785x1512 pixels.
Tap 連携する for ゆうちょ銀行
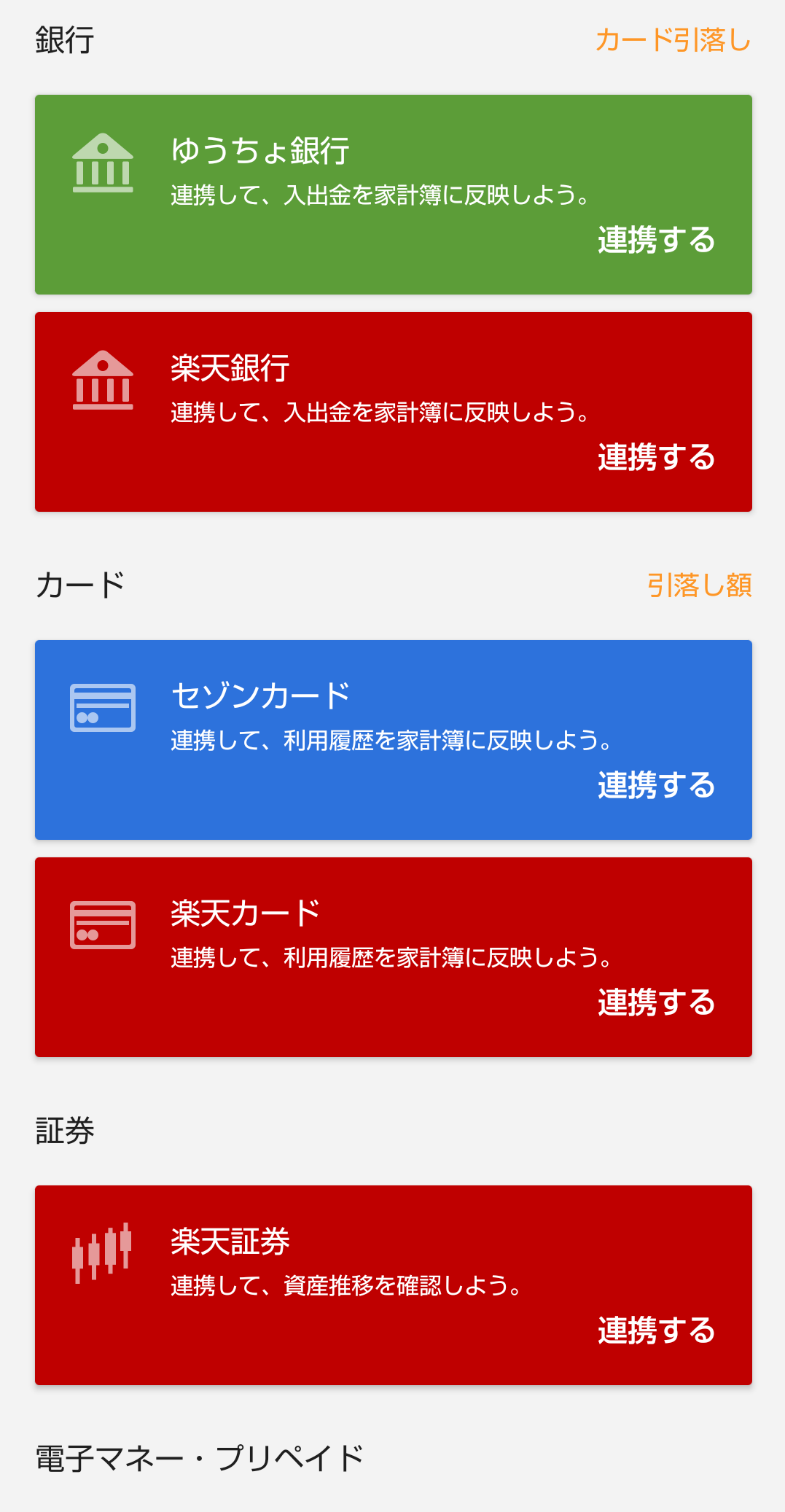(x=656, y=240)
